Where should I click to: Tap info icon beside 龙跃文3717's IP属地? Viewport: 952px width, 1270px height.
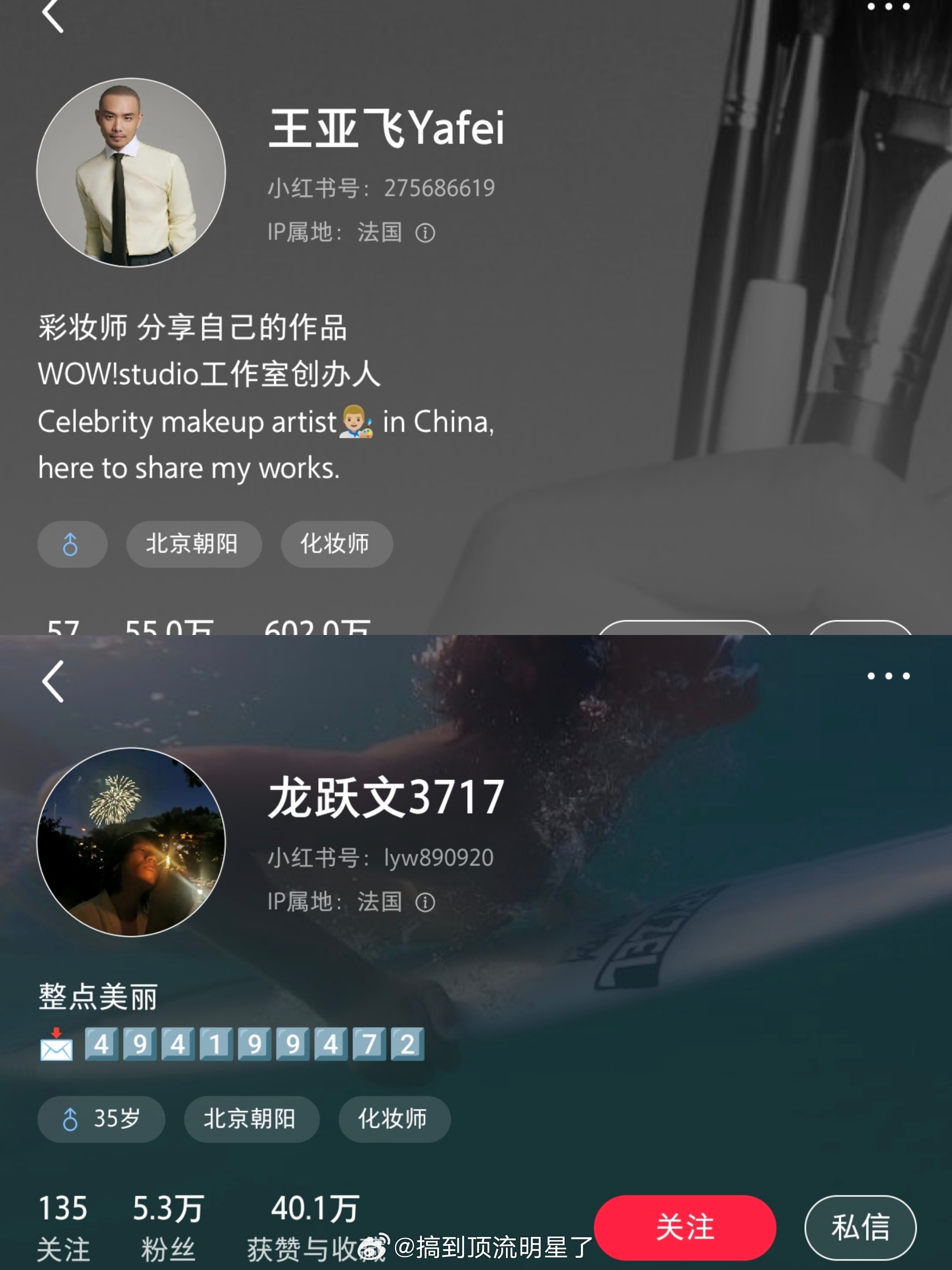point(424,903)
